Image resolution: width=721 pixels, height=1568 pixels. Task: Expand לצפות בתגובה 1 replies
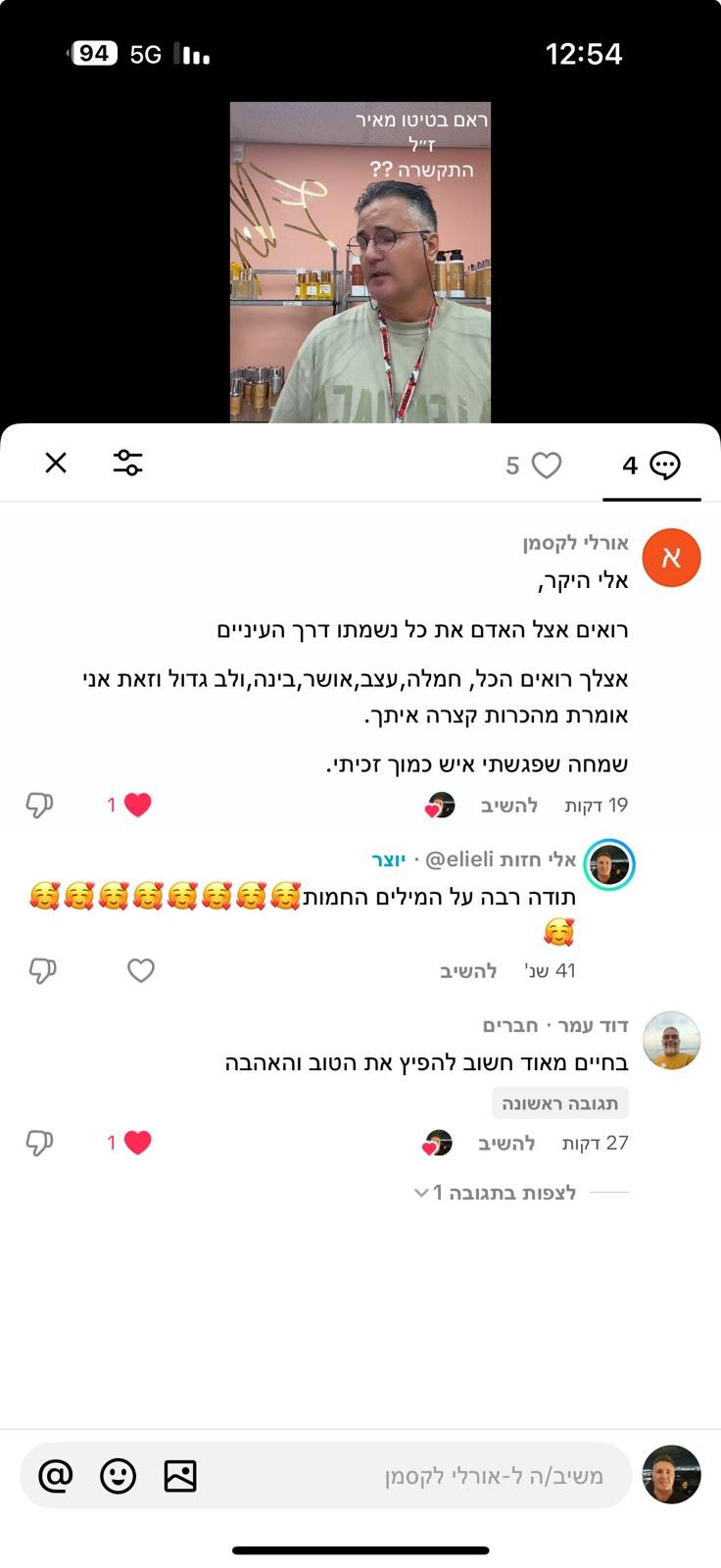point(495,1193)
